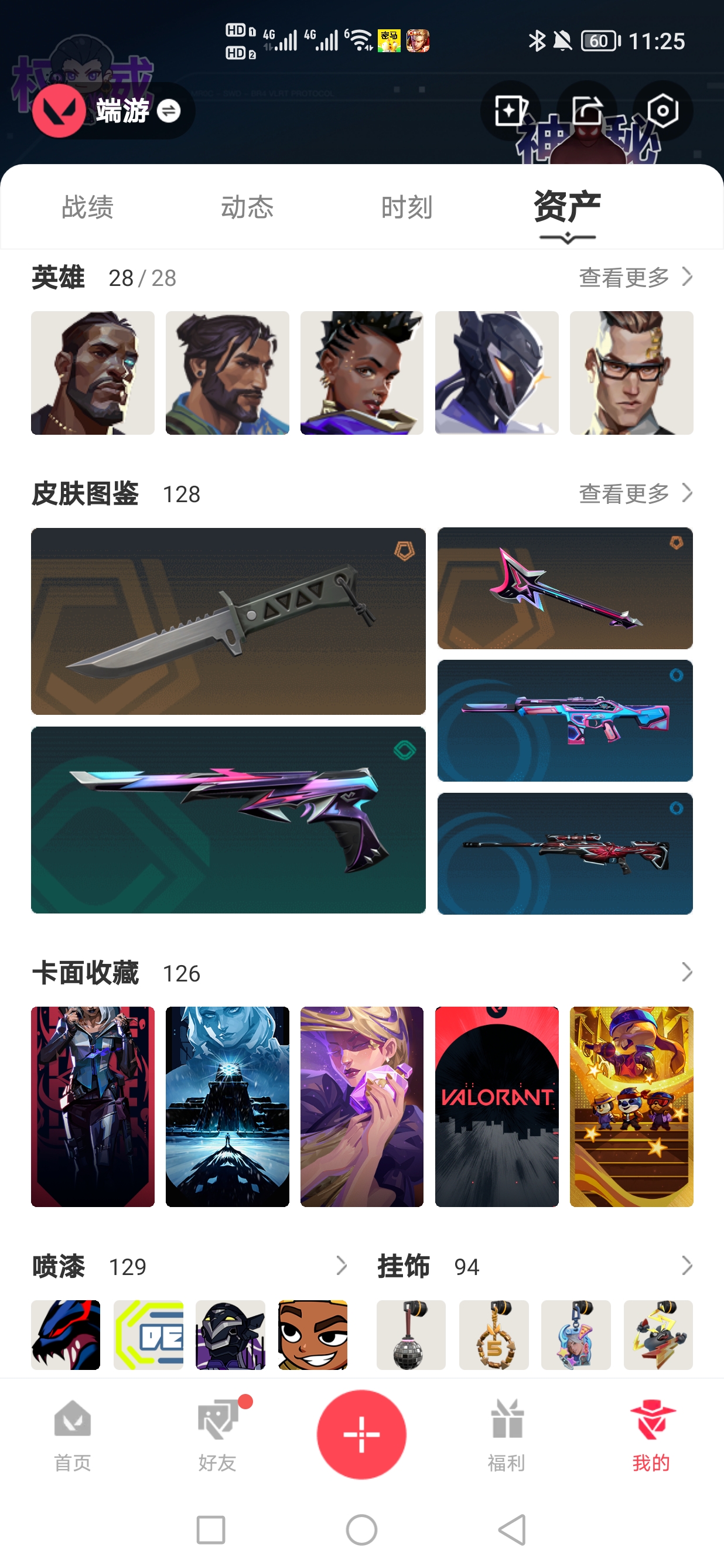Image resolution: width=724 pixels, height=1568 pixels.
Task: Switch to the 战绩 tab
Action: pyautogui.click(x=88, y=207)
